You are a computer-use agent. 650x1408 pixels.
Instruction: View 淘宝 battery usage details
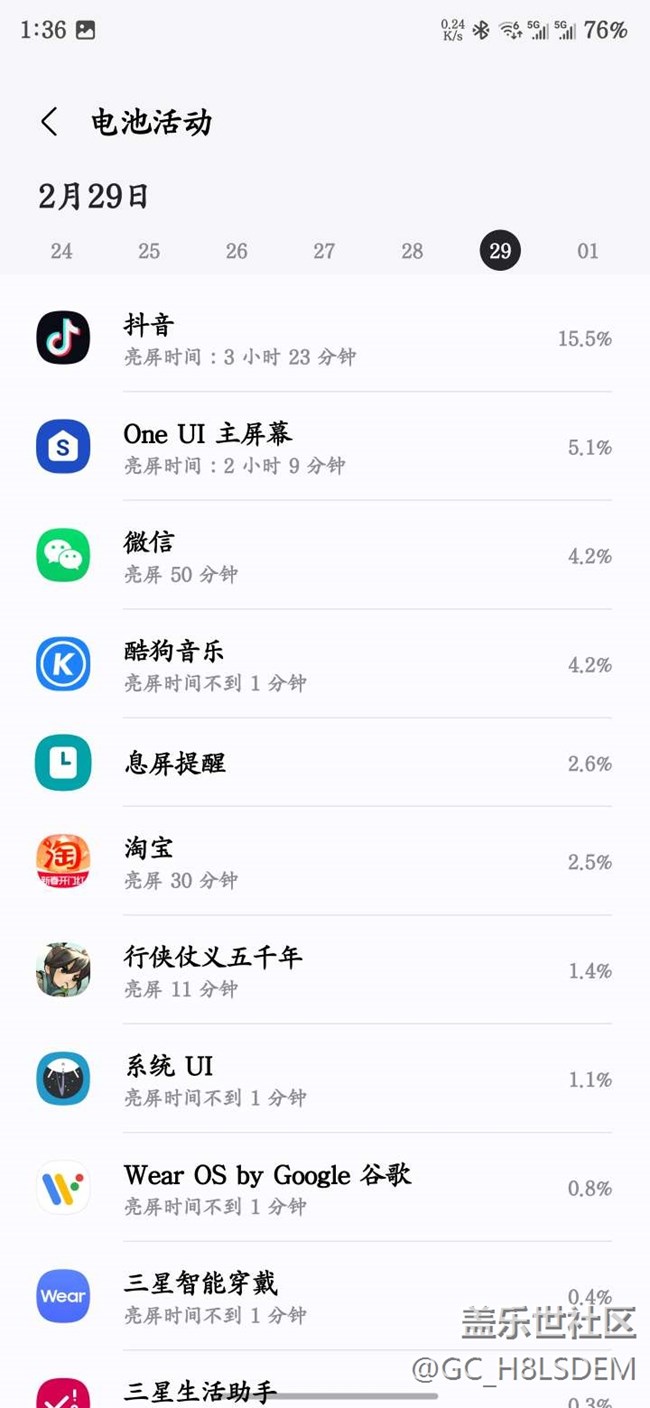click(324, 862)
